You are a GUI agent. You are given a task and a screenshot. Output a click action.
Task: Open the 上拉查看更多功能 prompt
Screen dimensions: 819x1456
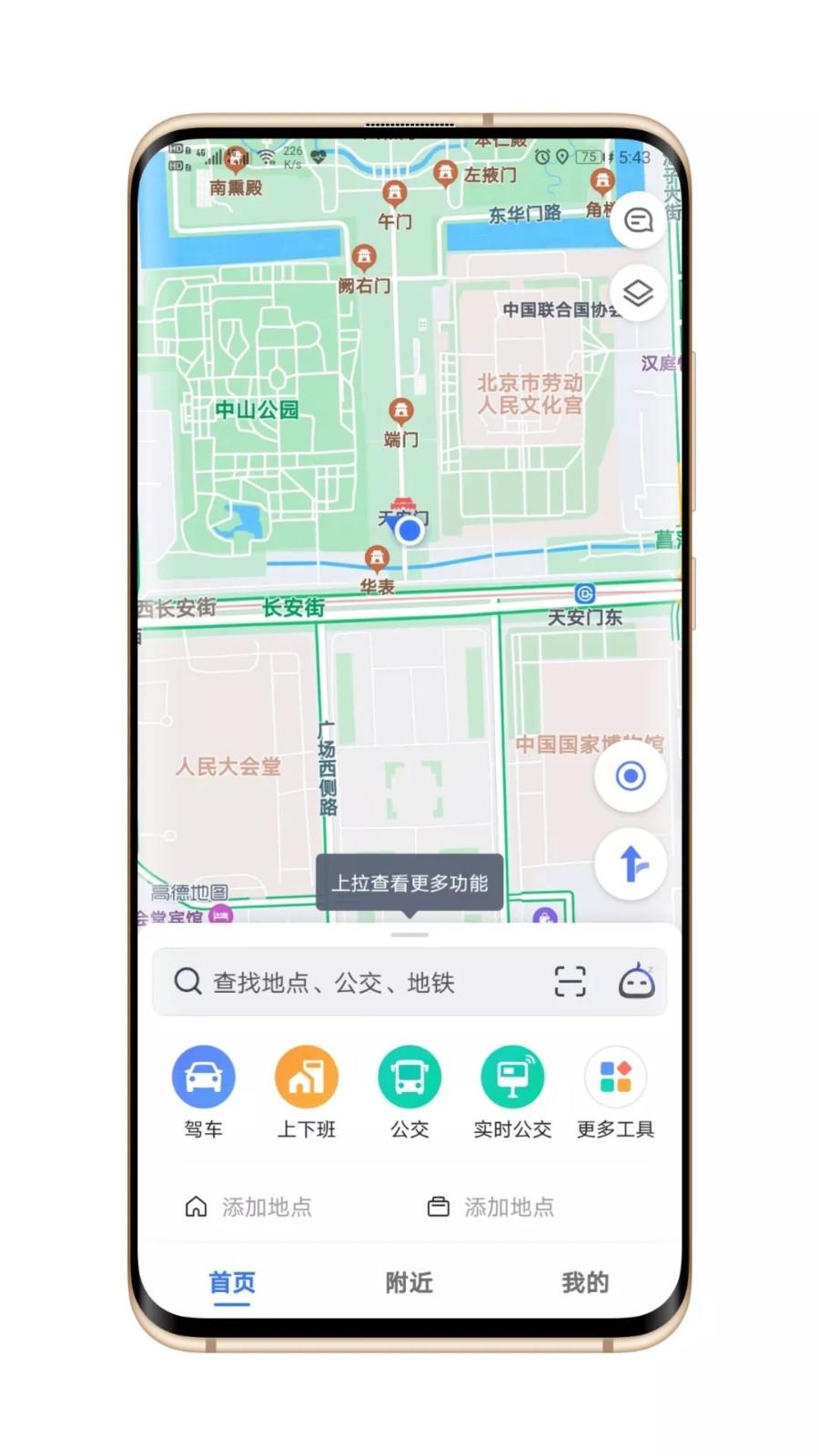tap(409, 881)
